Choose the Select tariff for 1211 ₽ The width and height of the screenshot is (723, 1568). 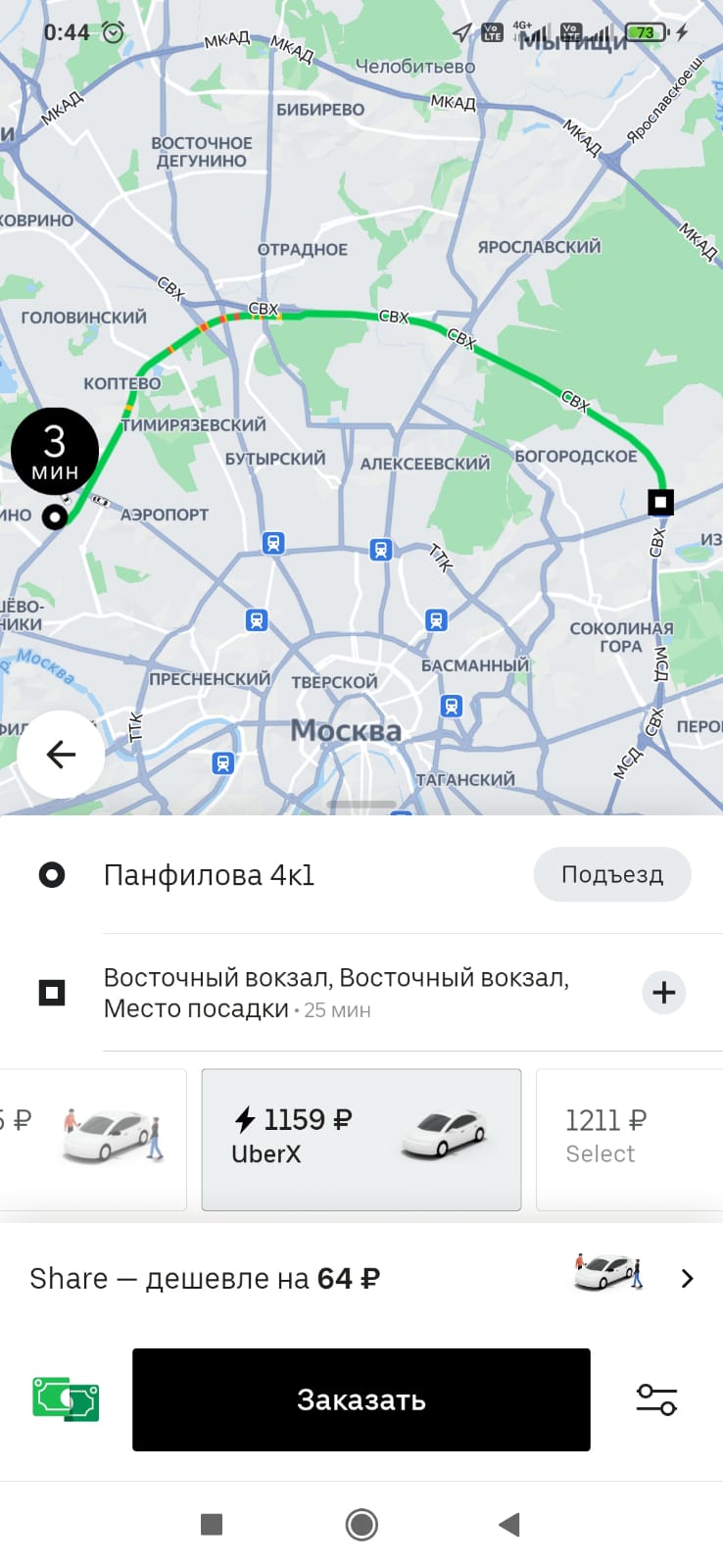pos(629,1139)
